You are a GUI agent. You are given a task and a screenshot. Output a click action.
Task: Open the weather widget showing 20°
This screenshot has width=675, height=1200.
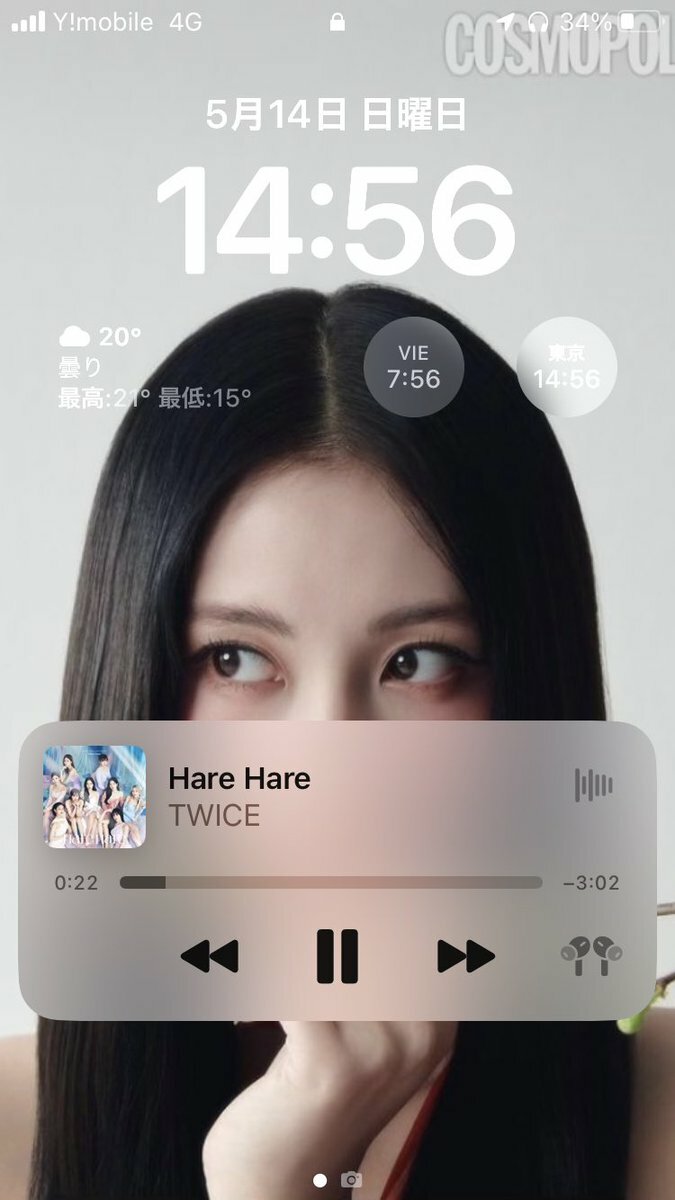point(153,367)
